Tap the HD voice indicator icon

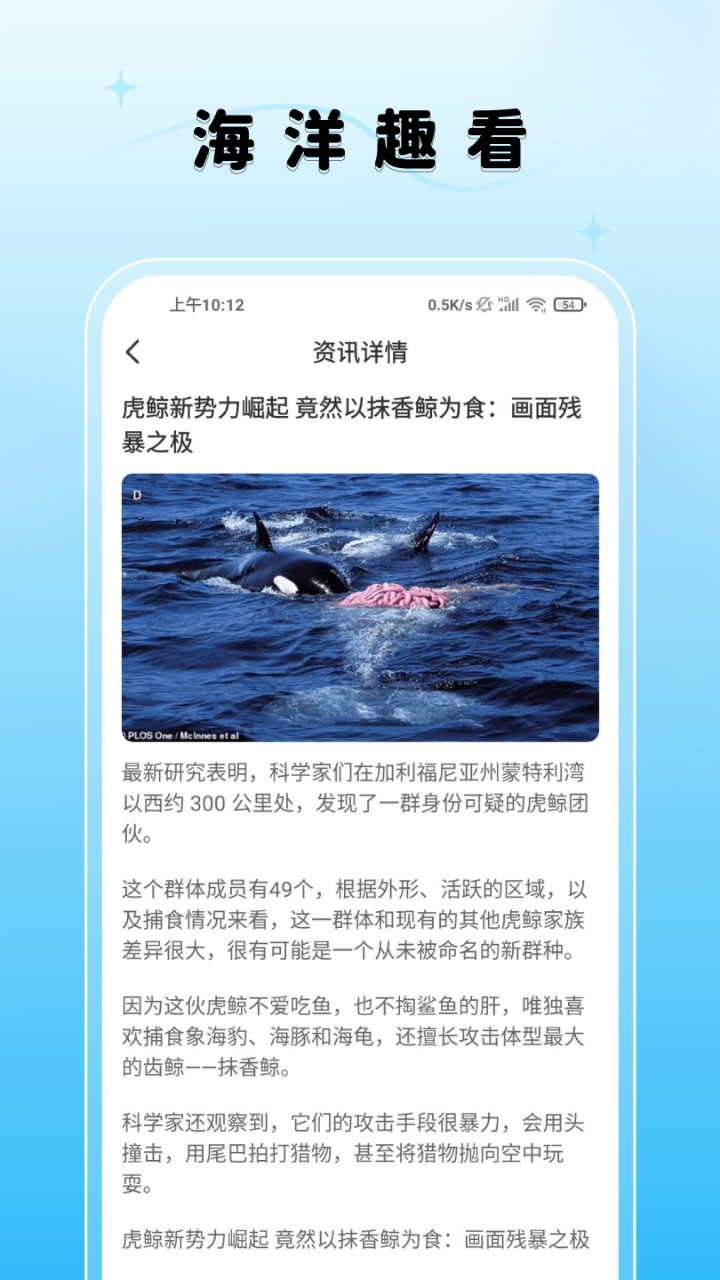503,299
